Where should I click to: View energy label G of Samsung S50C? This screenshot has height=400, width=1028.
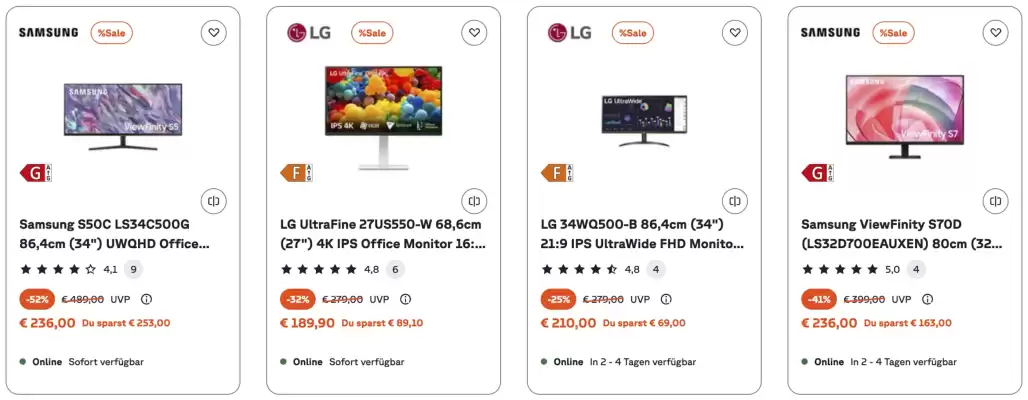click(34, 173)
